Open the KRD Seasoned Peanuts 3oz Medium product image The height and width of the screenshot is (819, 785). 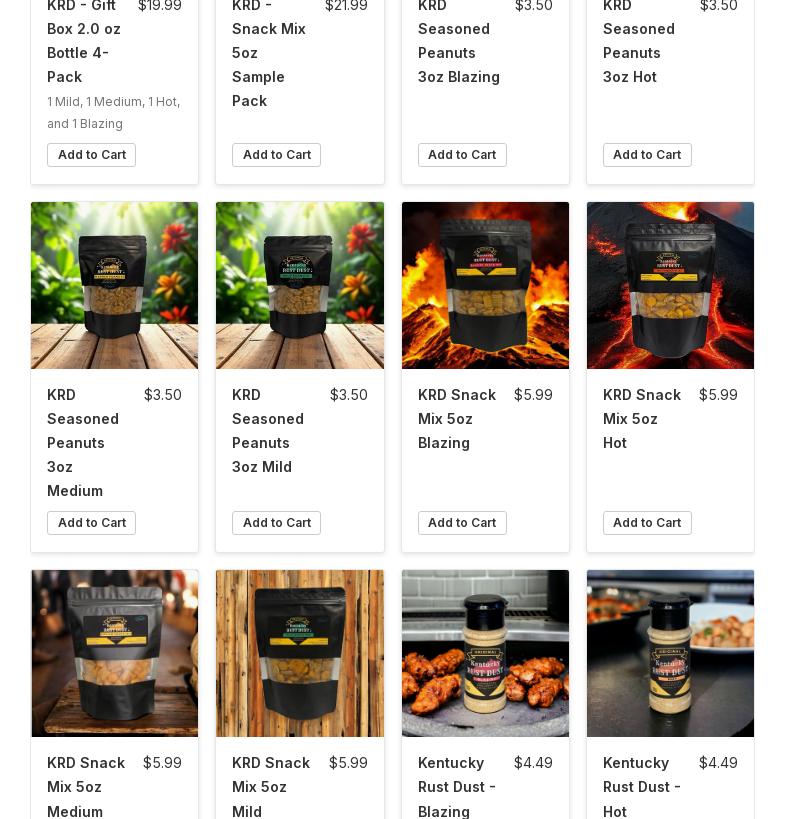click(x=114, y=285)
